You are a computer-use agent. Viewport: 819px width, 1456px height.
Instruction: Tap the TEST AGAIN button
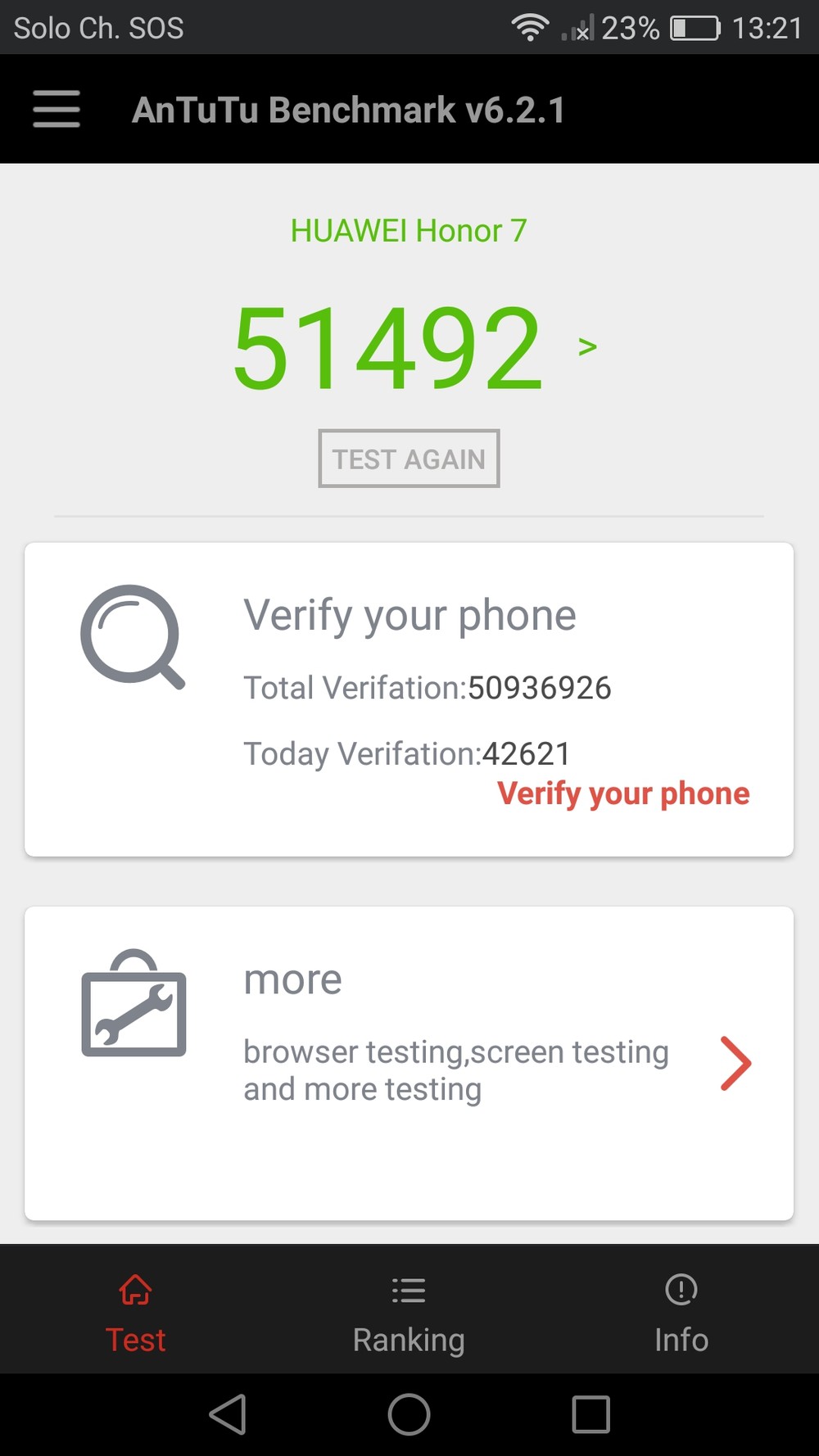(409, 459)
